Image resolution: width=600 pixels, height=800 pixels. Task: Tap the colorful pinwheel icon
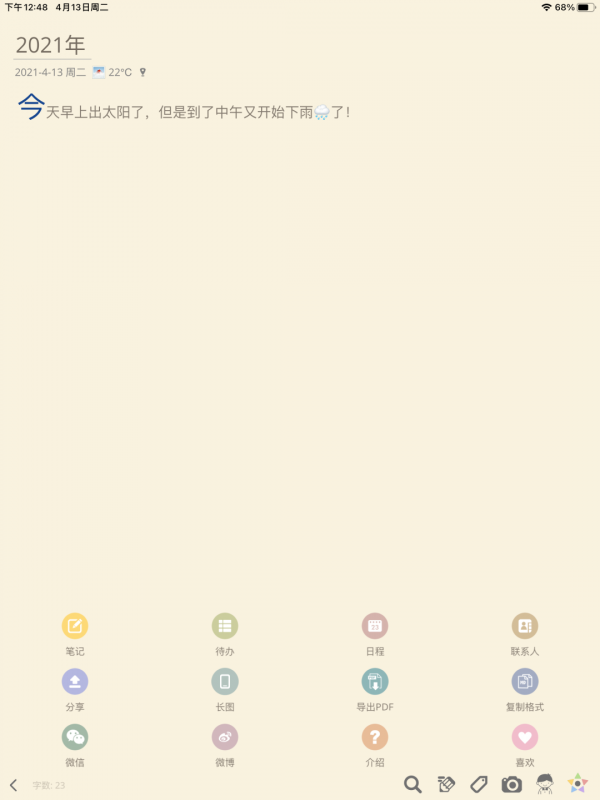pyautogui.click(x=578, y=784)
